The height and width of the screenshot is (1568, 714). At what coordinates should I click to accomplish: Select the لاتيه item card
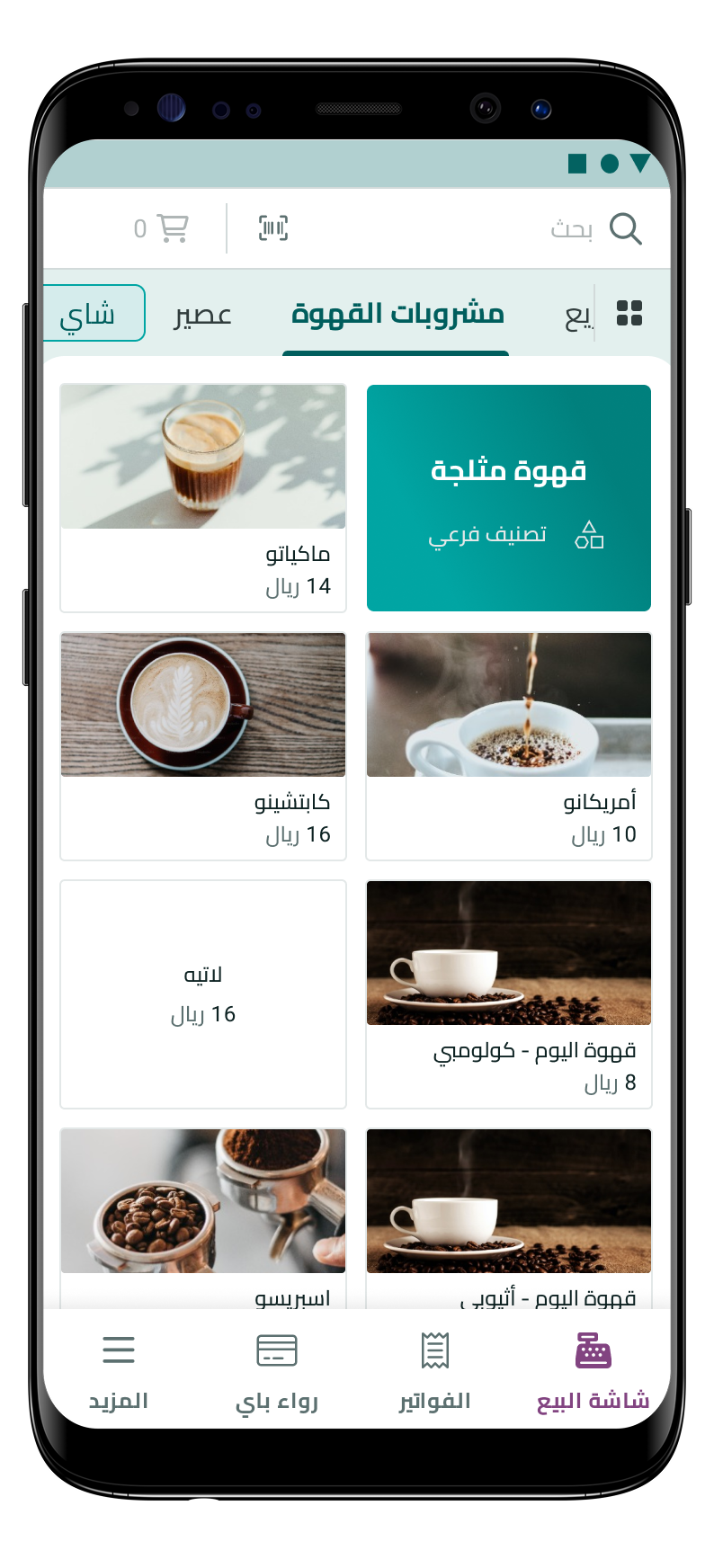click(203, 994)
